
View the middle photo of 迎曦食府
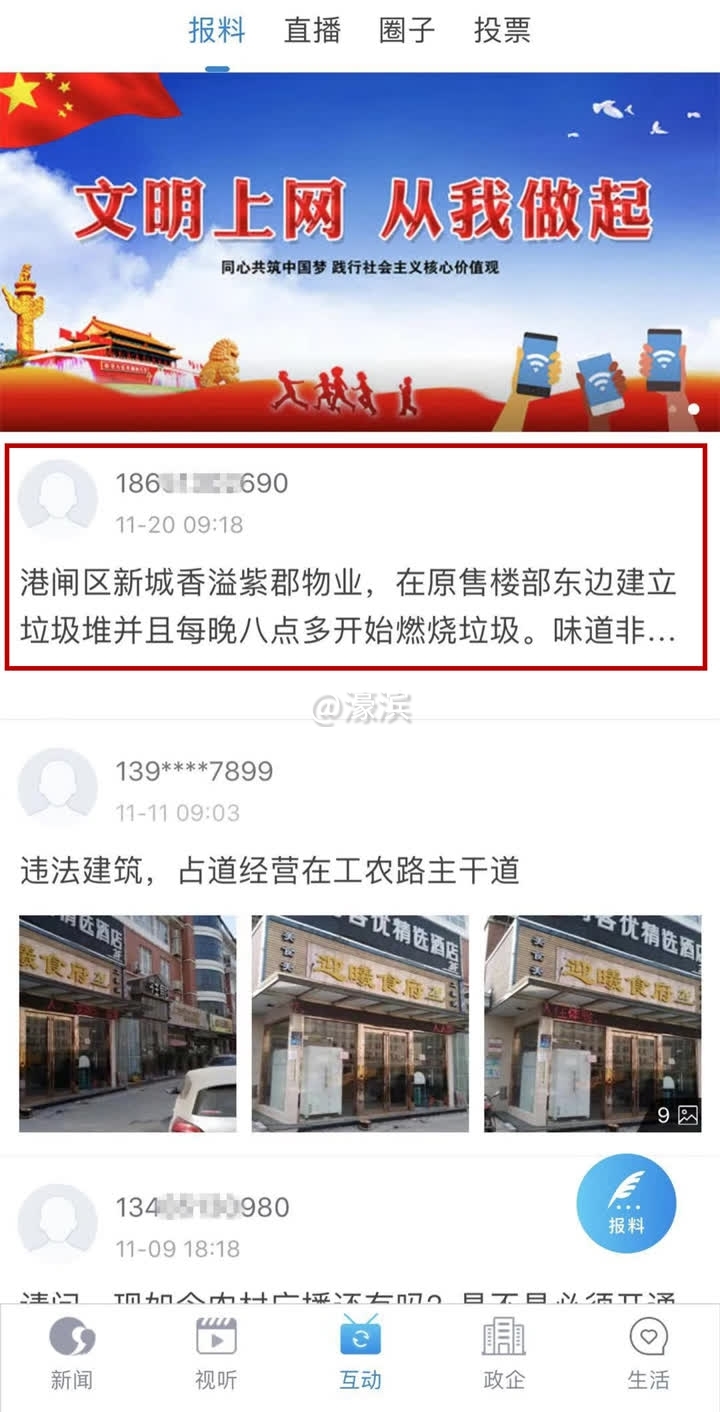(360, 1023)
